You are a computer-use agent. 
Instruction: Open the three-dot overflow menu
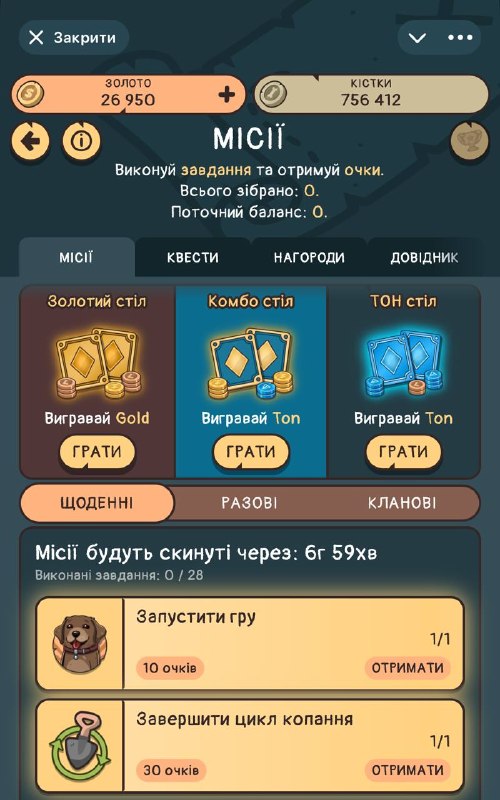460,37
